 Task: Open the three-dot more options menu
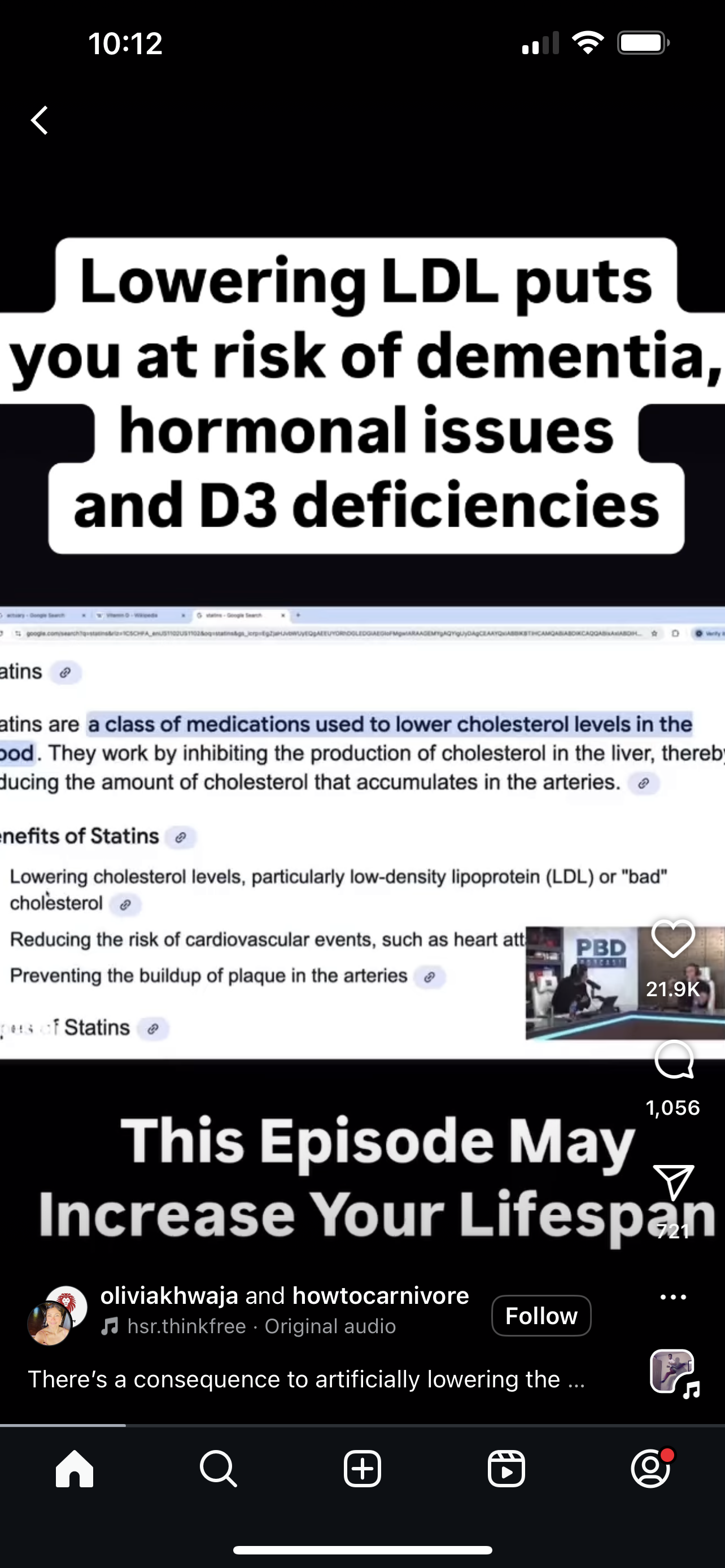pos(672,1297)
